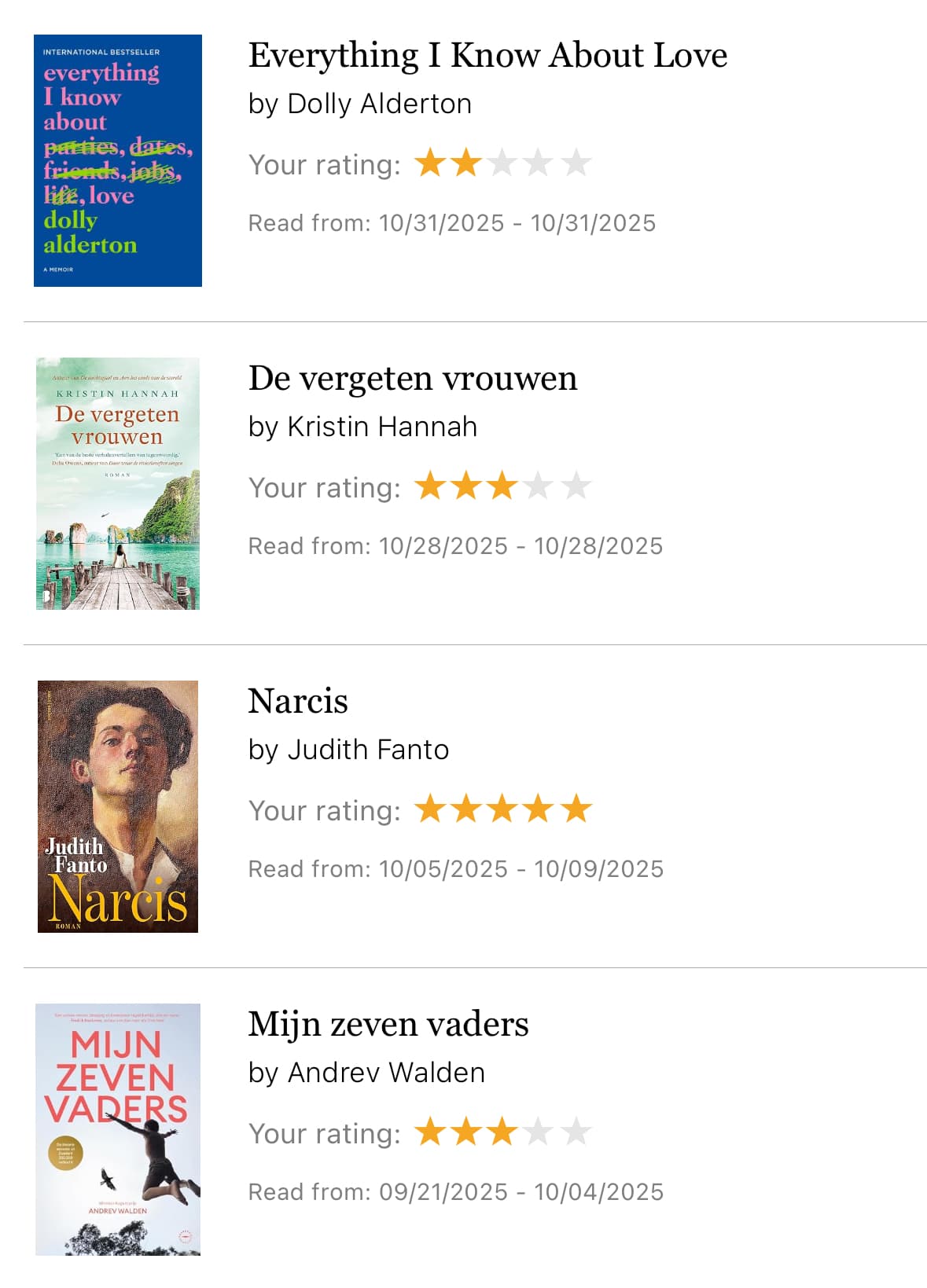Open the Narcis book cover
This screenshot has height=1288, width=927.
pos(118,806)
